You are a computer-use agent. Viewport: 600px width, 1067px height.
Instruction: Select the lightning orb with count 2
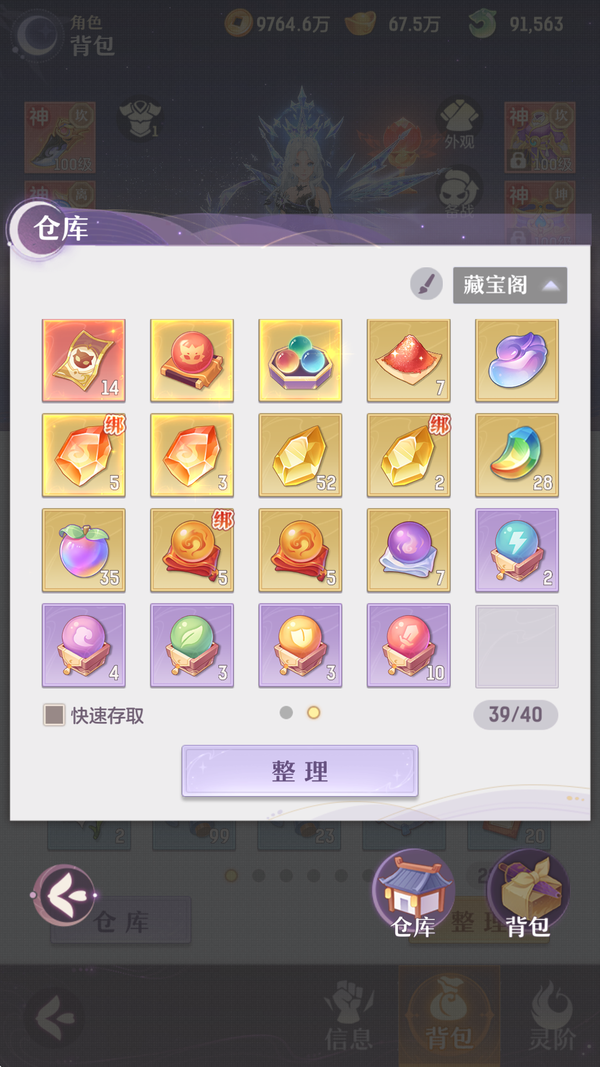pos(516,550)
